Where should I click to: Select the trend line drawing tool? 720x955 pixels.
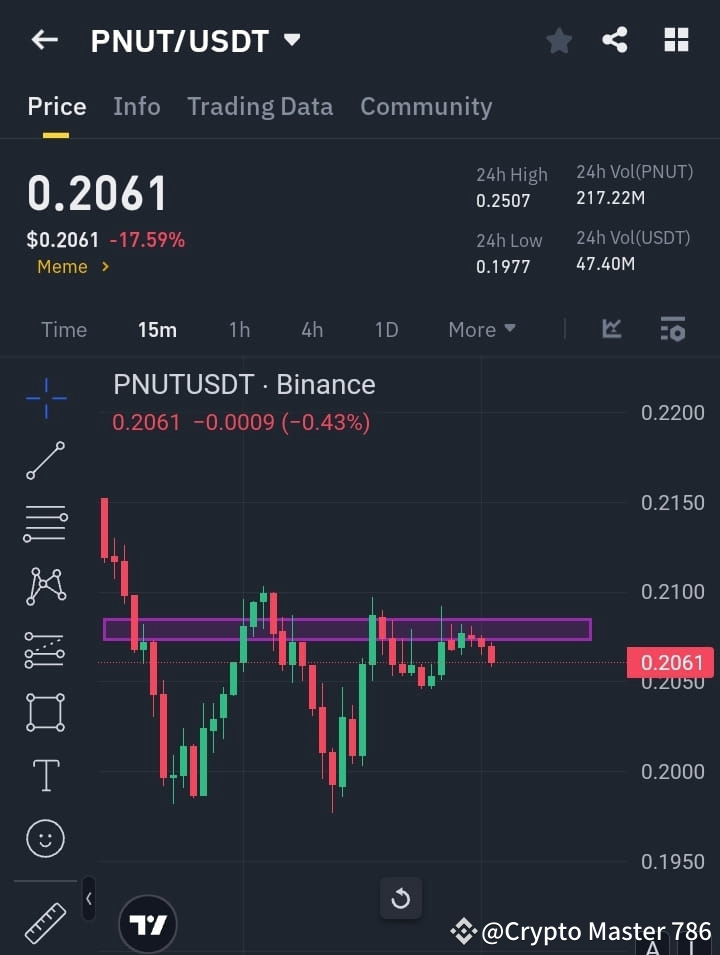[44, 461]
